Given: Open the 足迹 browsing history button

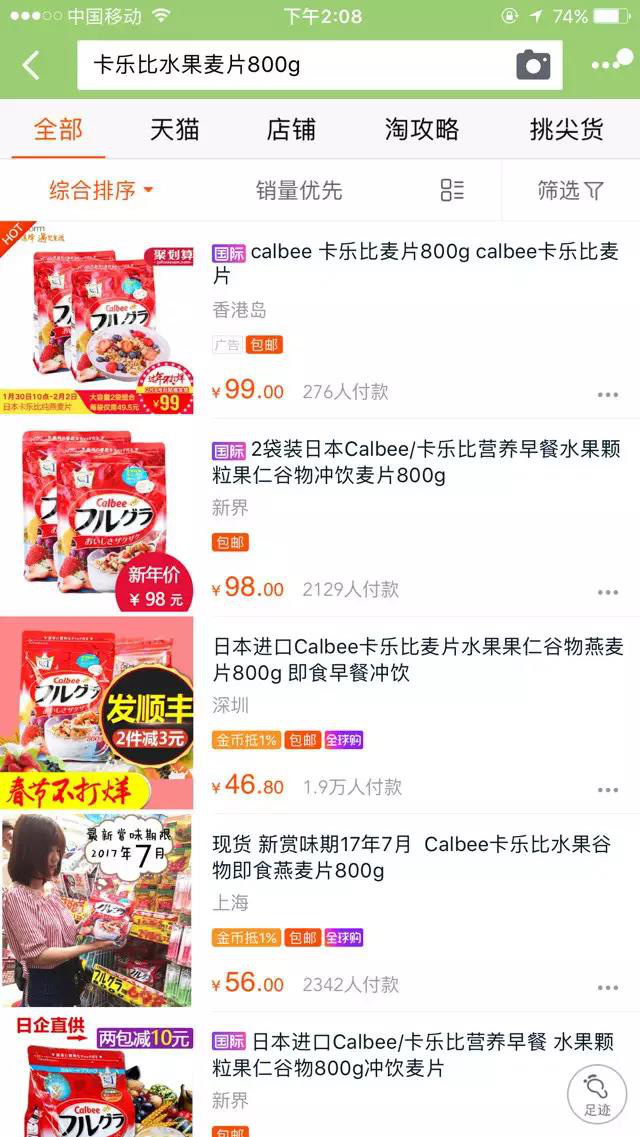Looking at the screenshot, I should click(x=597, y=1095).
